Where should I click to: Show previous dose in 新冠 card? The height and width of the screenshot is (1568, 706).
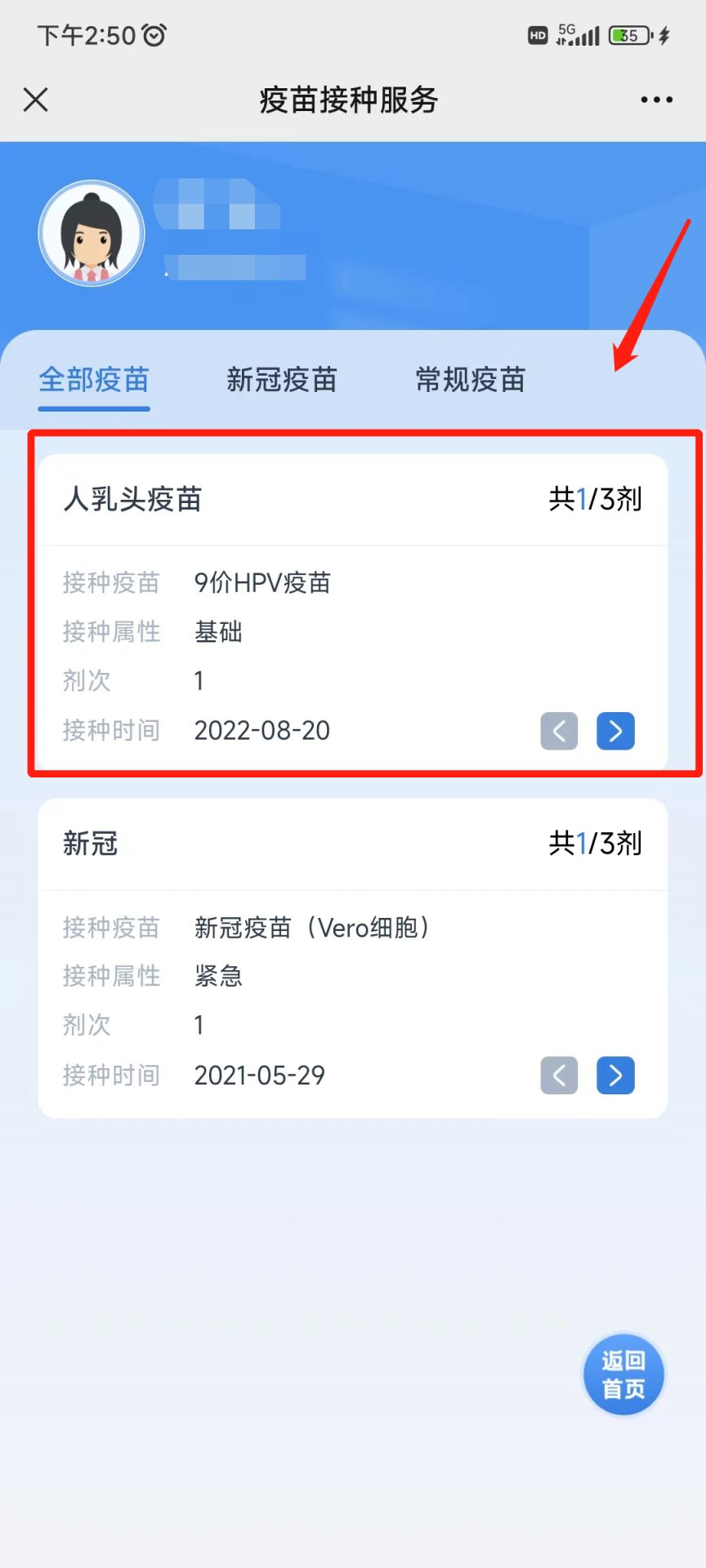(x=559, y=1076)
